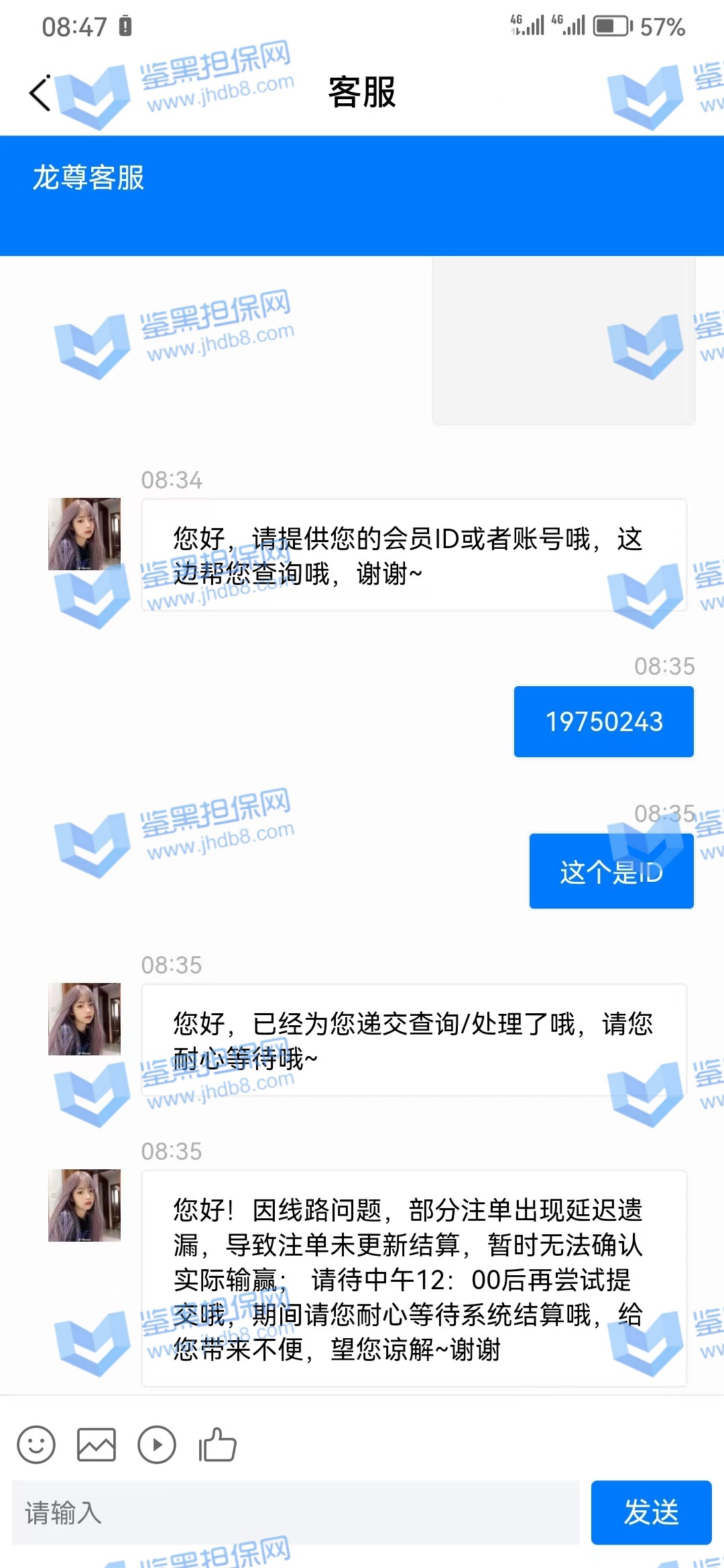Attach a video to the chat

click(157, 1444)
